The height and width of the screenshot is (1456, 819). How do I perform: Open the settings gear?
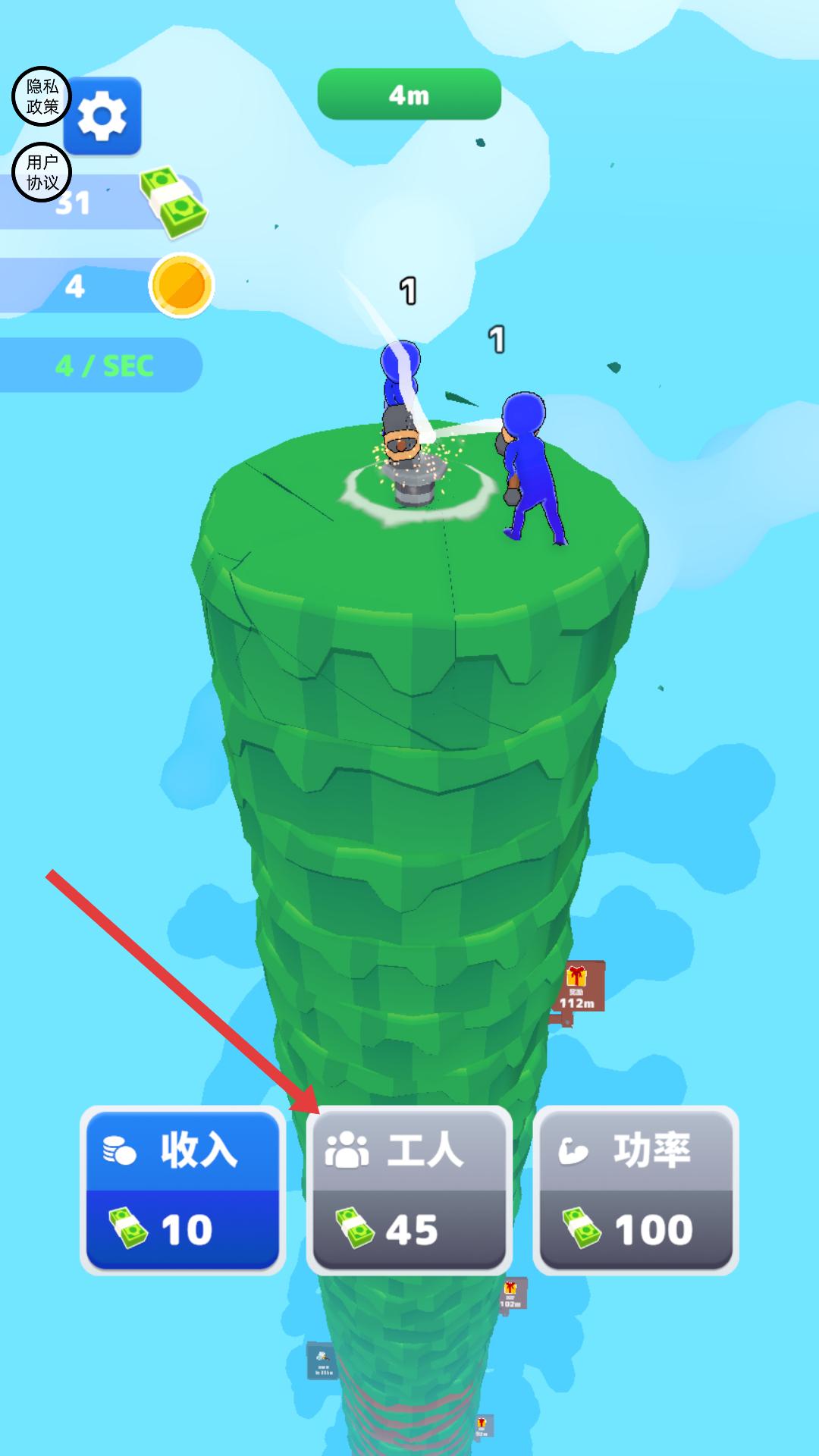pyautogui.click(x=102, y=117)
